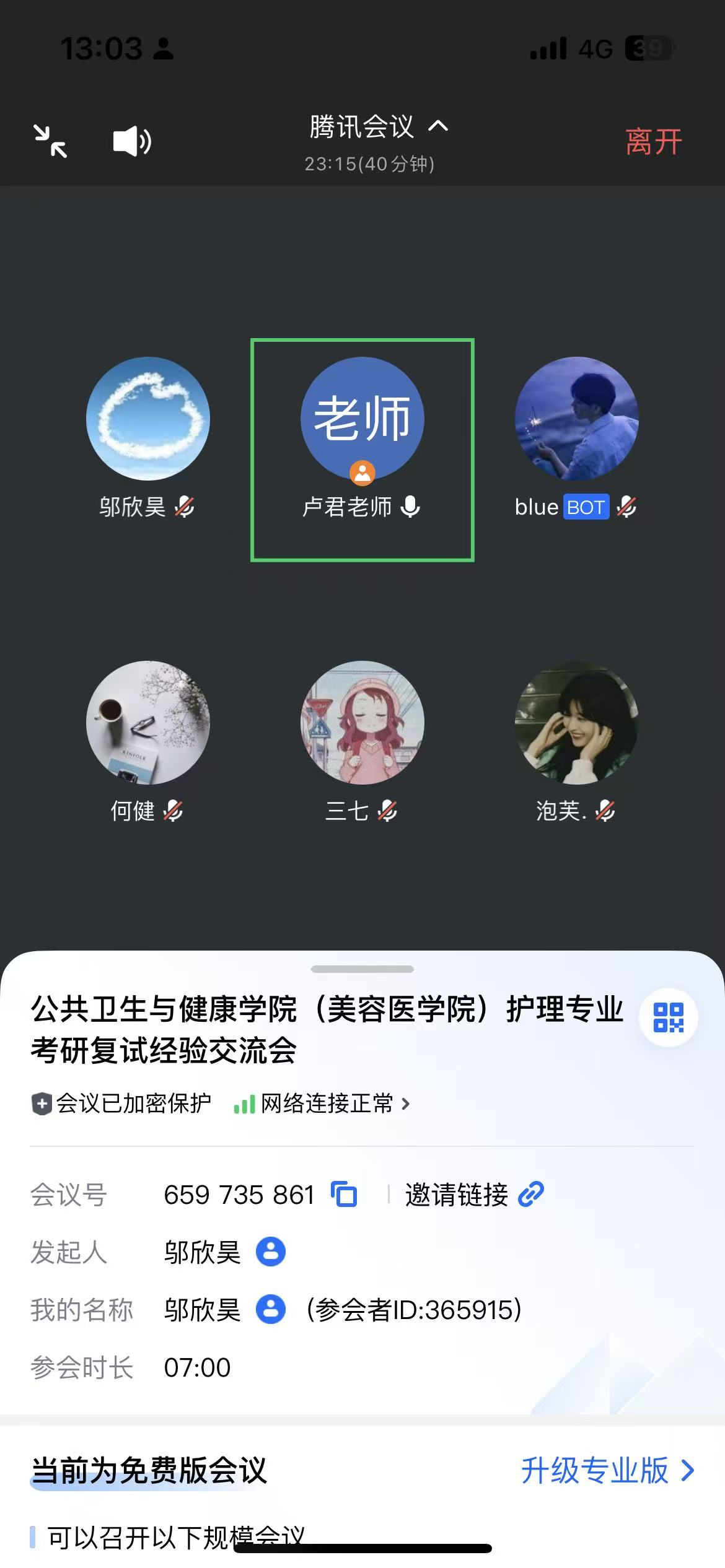
Task: Tap 离开 to leave the meeting
Action: pyautogui.click(x=653, y=142)
